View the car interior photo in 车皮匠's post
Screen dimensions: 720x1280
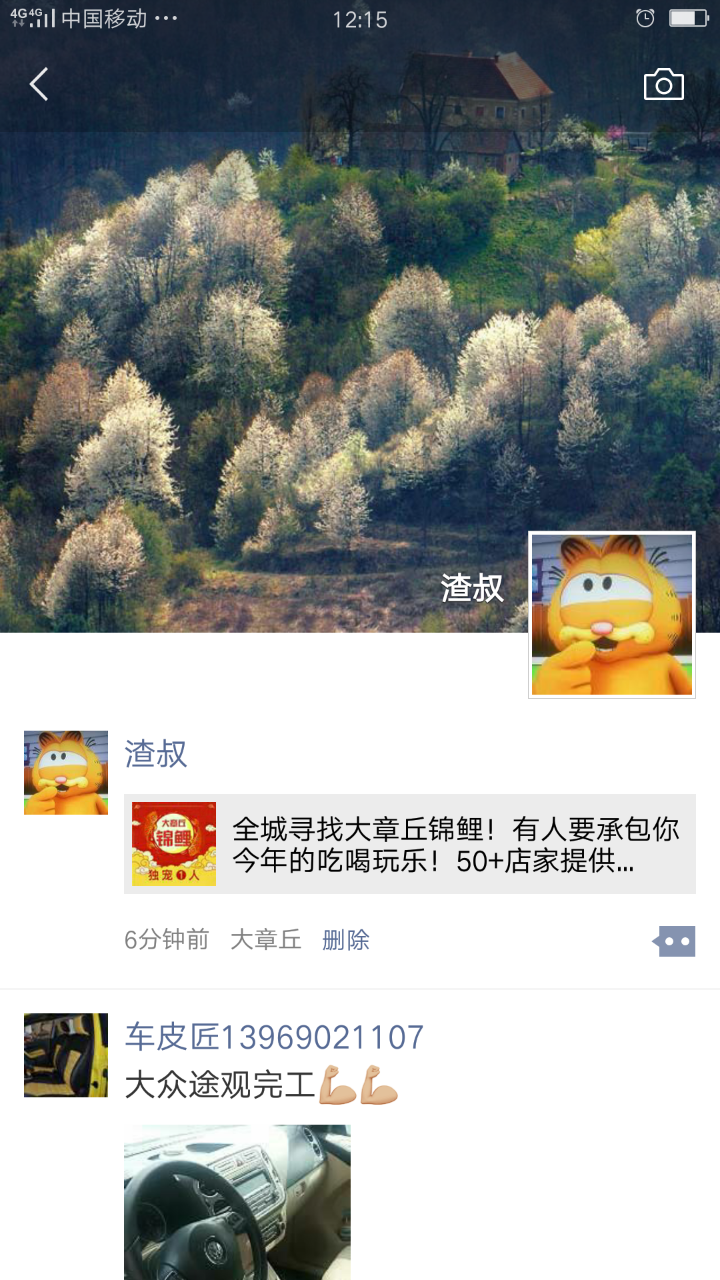point(237,1202)
